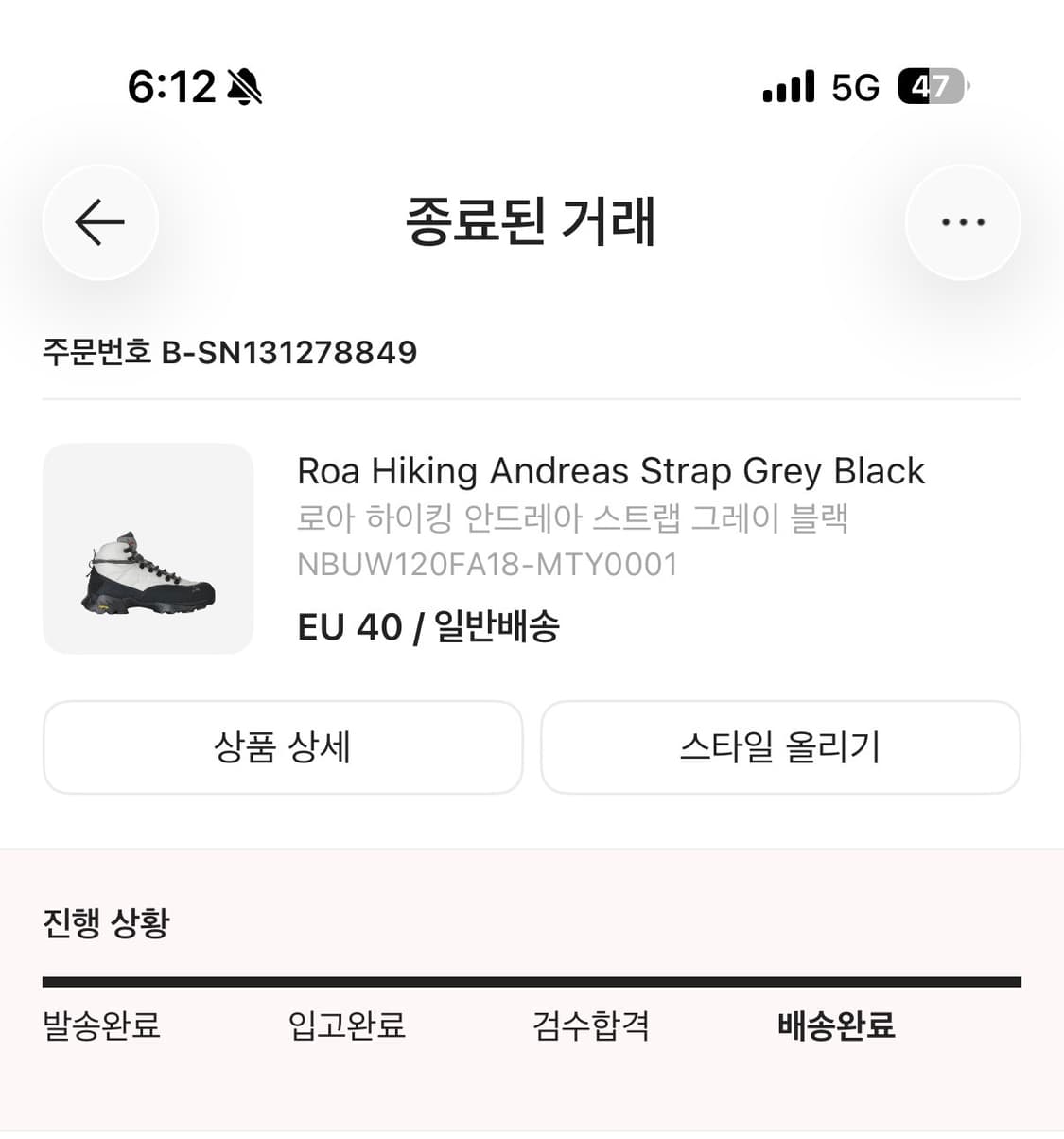Tap the order number B-SN131278849
Viewport: 1064px width, 1139px height.
click(x=229, y=352)
